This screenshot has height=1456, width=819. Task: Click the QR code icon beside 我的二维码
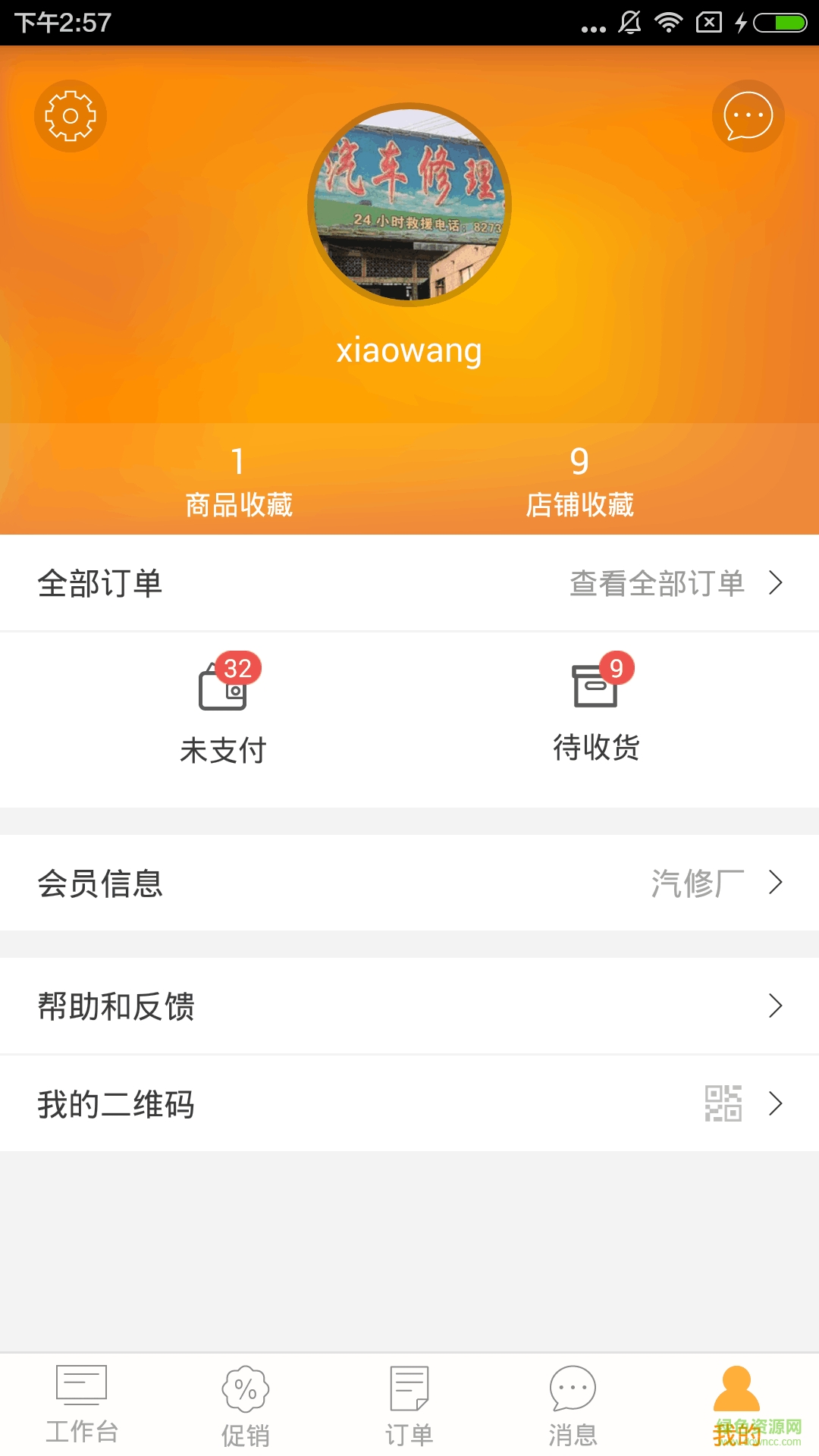(723, 1104)
